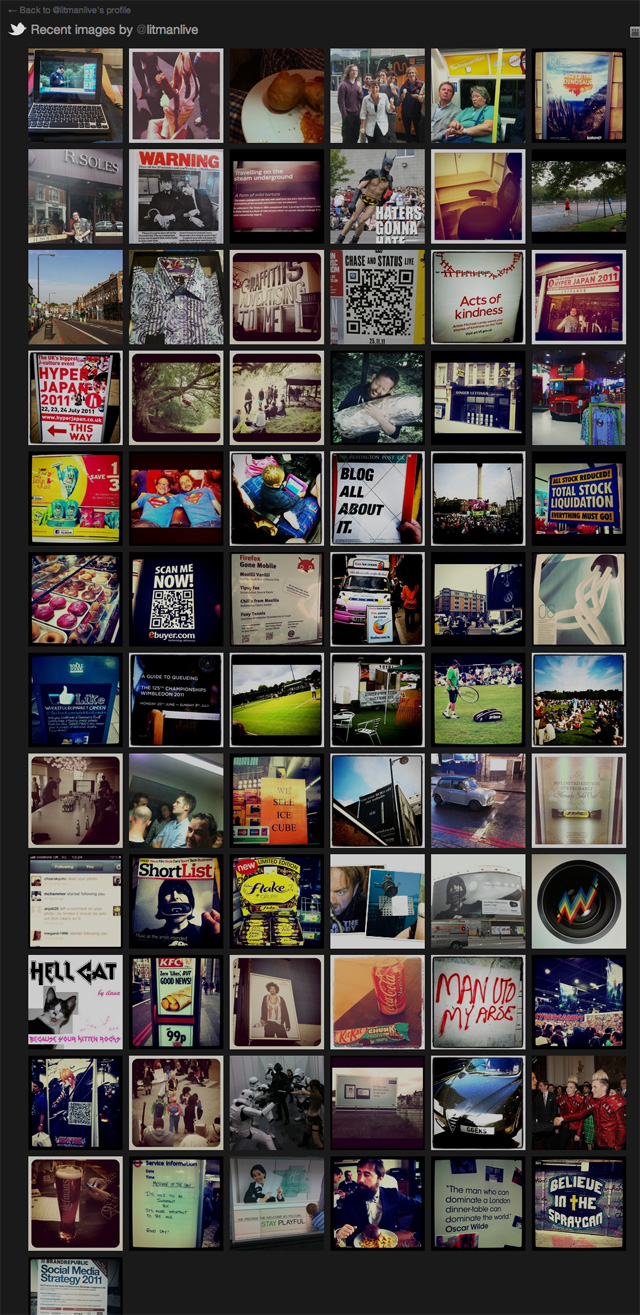Open the Oscar Wilde quote image
Image resolution: width=640 pixels, height=1315 pixels.
(479, 1204)
